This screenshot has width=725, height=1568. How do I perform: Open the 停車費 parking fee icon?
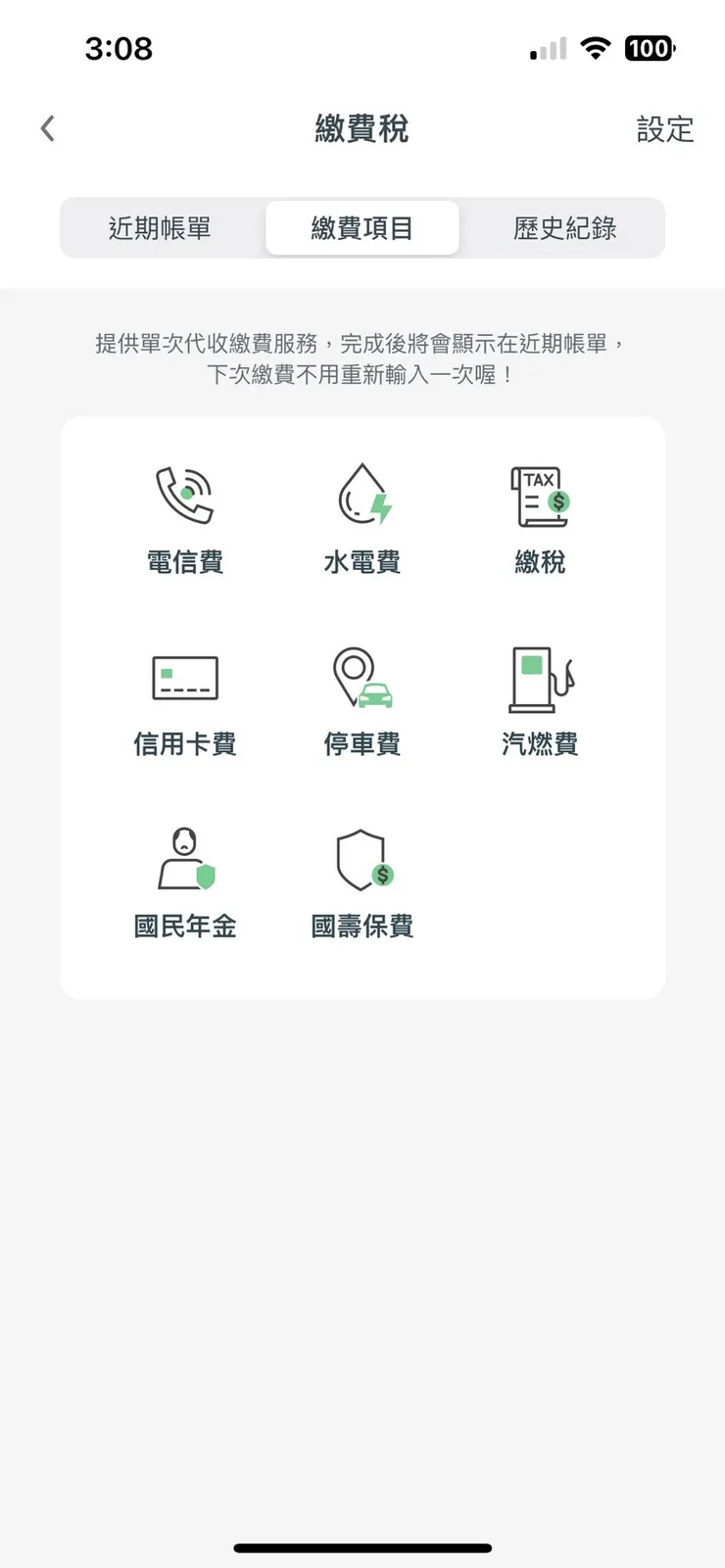click(x=362, y=676)
